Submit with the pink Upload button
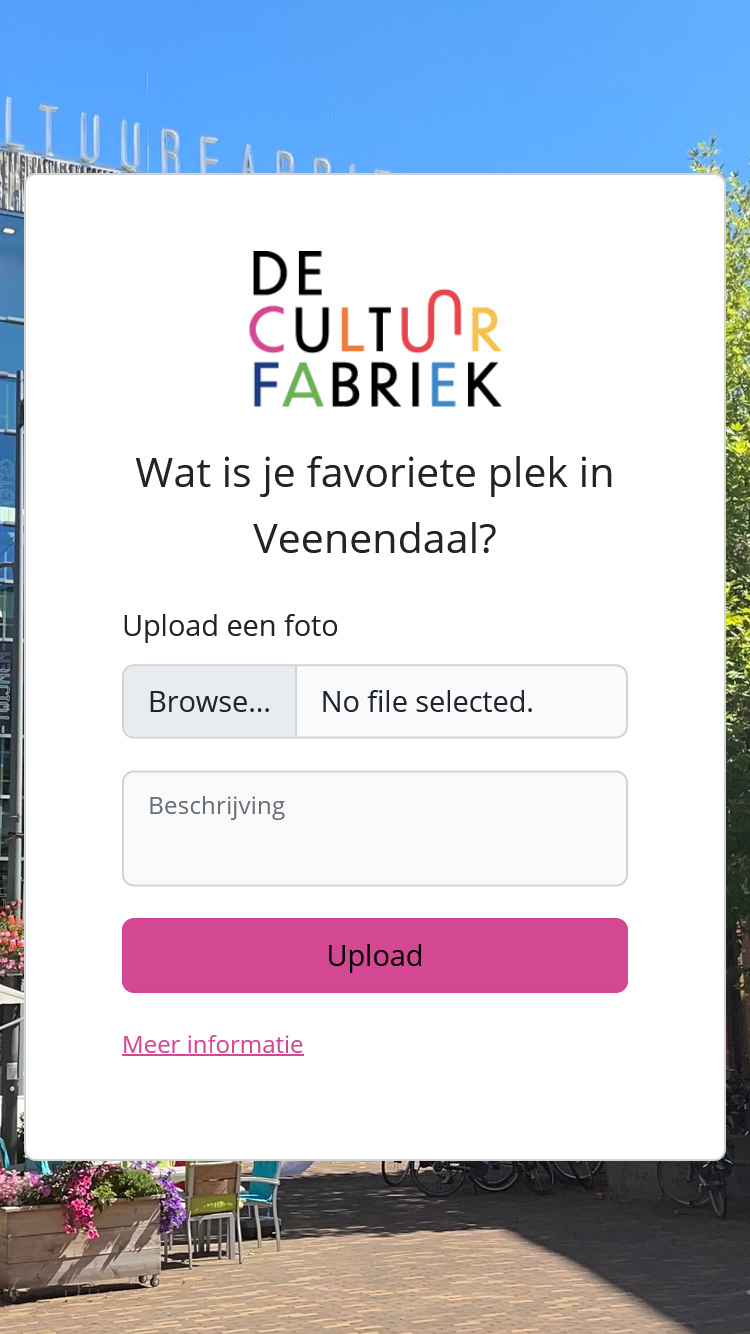Image resolution: width=750 pixels, height=1334 pixels. [375, 955]
